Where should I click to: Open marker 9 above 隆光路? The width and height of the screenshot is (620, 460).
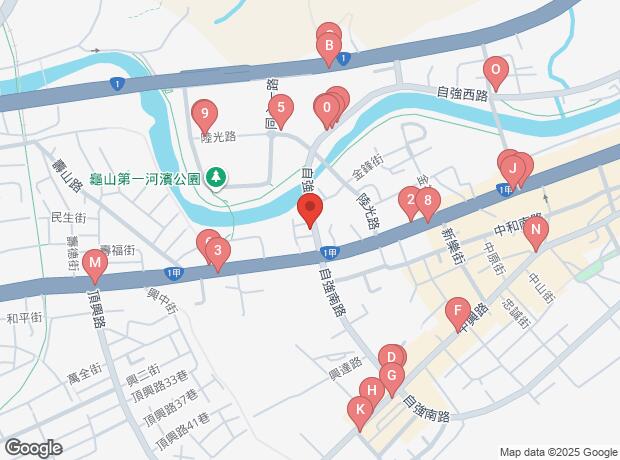point(204,114)
